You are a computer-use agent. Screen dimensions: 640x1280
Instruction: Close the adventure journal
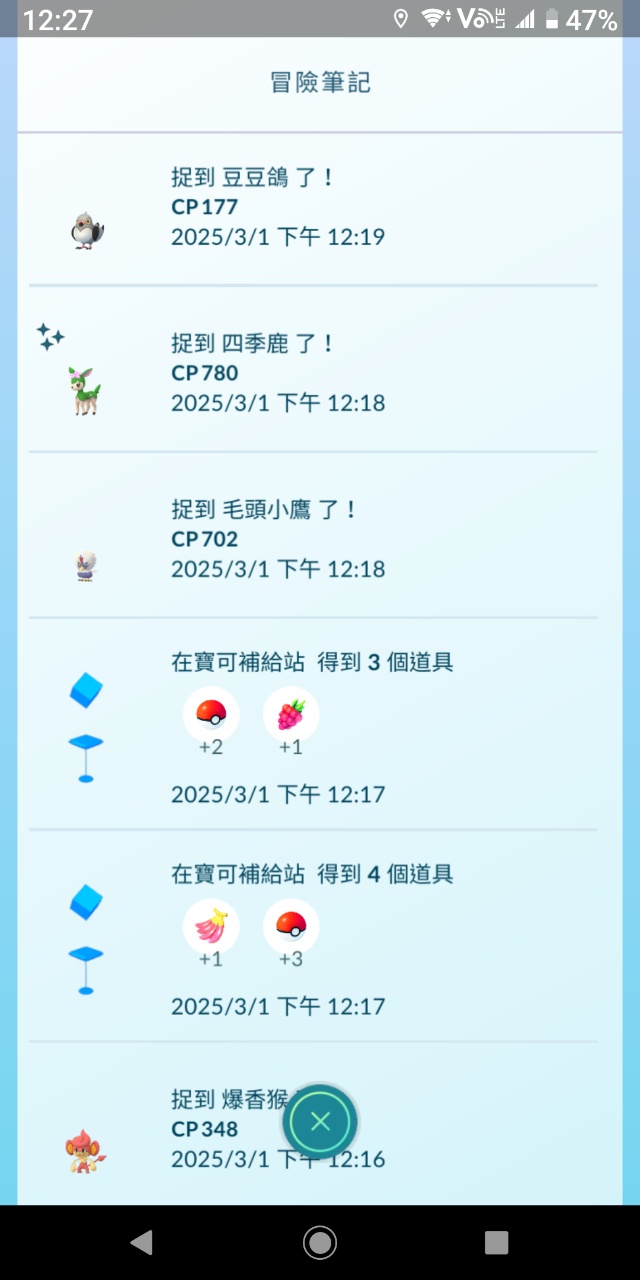(320, 1121)
